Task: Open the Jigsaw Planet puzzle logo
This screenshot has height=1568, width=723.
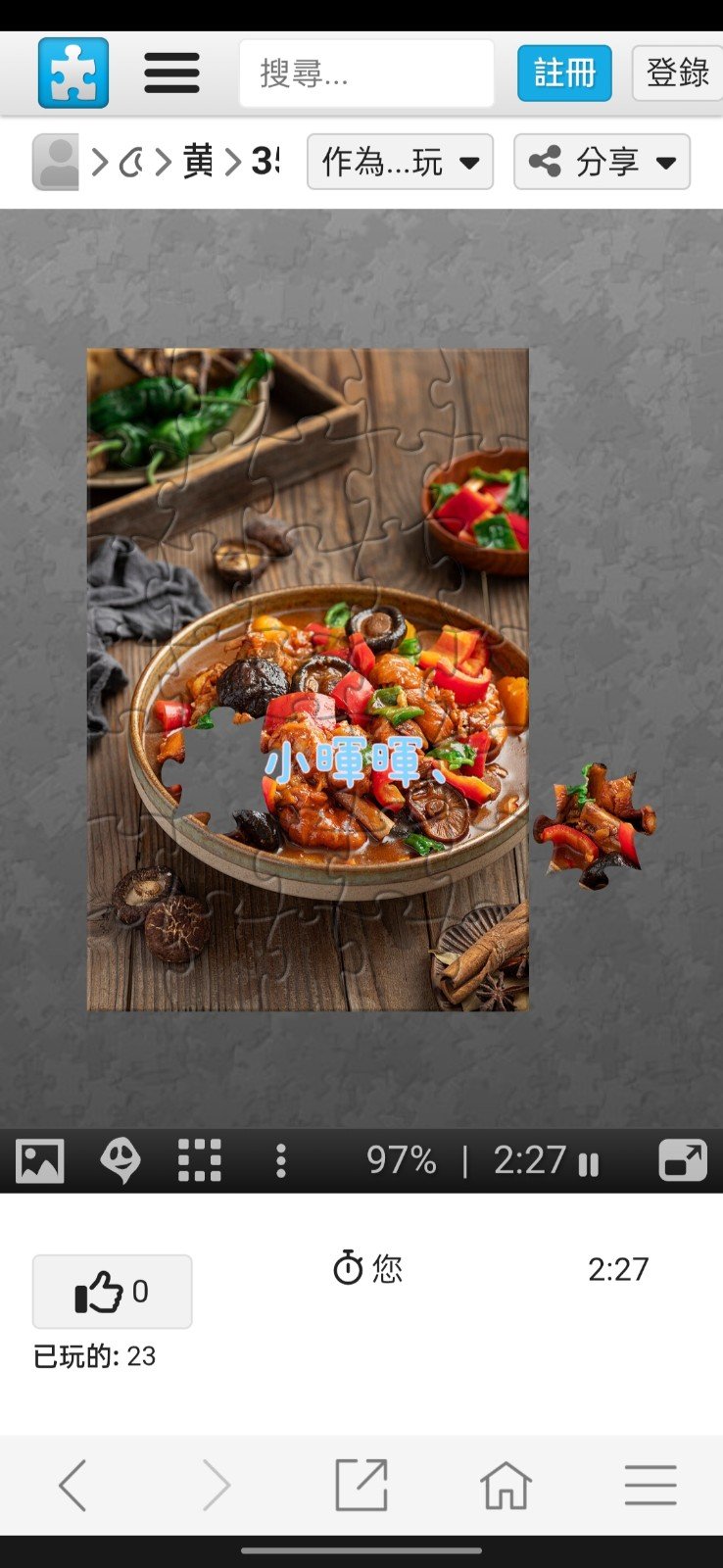Action: 73,73
